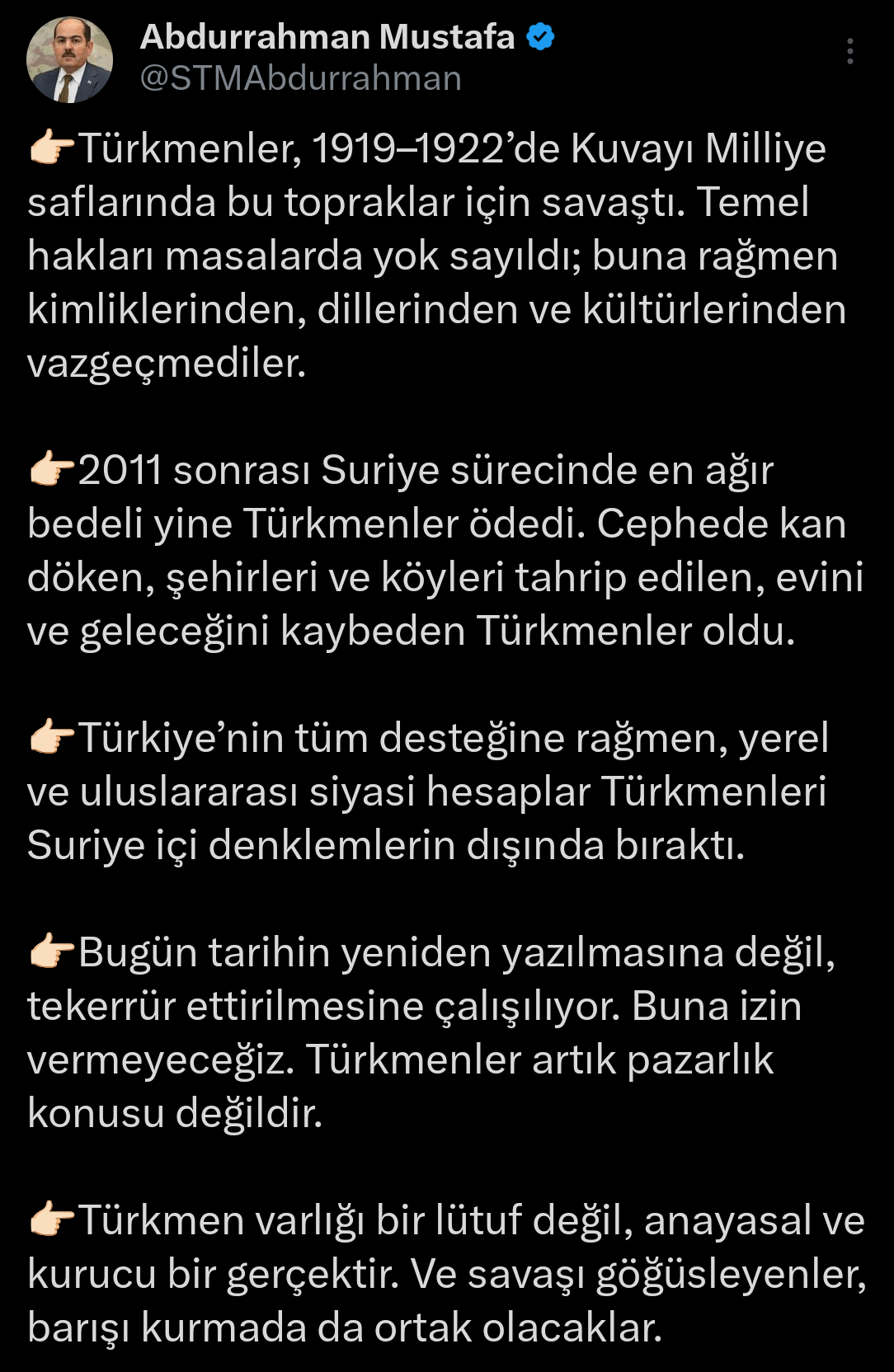Image resolution: width=894 pixels, height=1372 pixels.
Task: Open Abdurrahman Mustafa's profile picture
Action: [69, 59]
